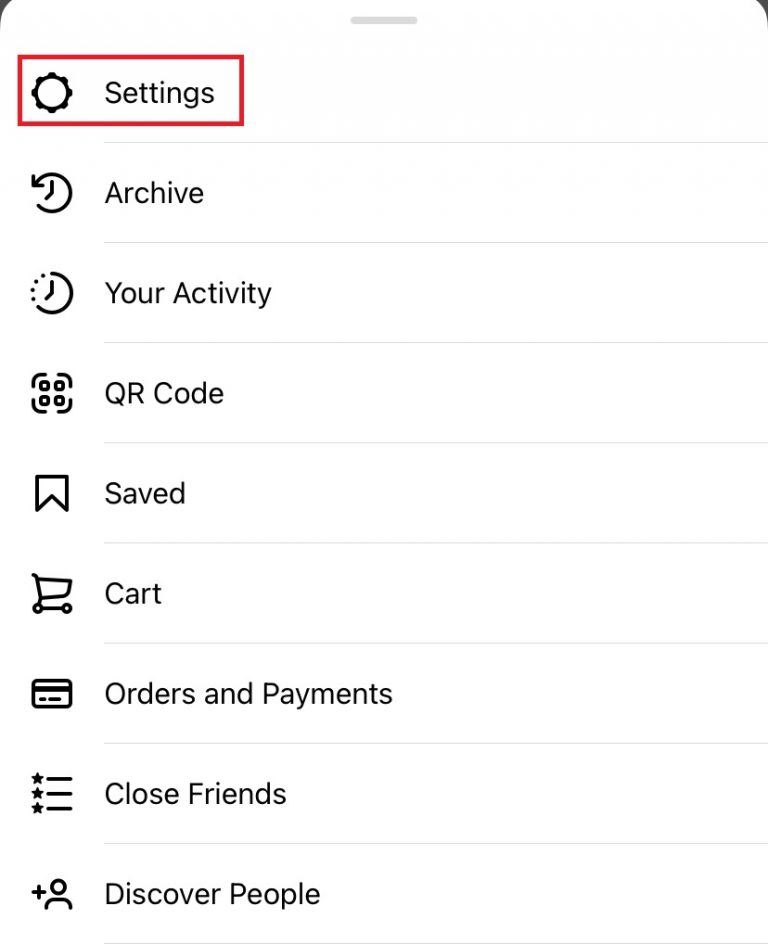The height and width of the screenshot is (944, 768).
Task: Open the Settings menu entry
Action: pos(159,92)
